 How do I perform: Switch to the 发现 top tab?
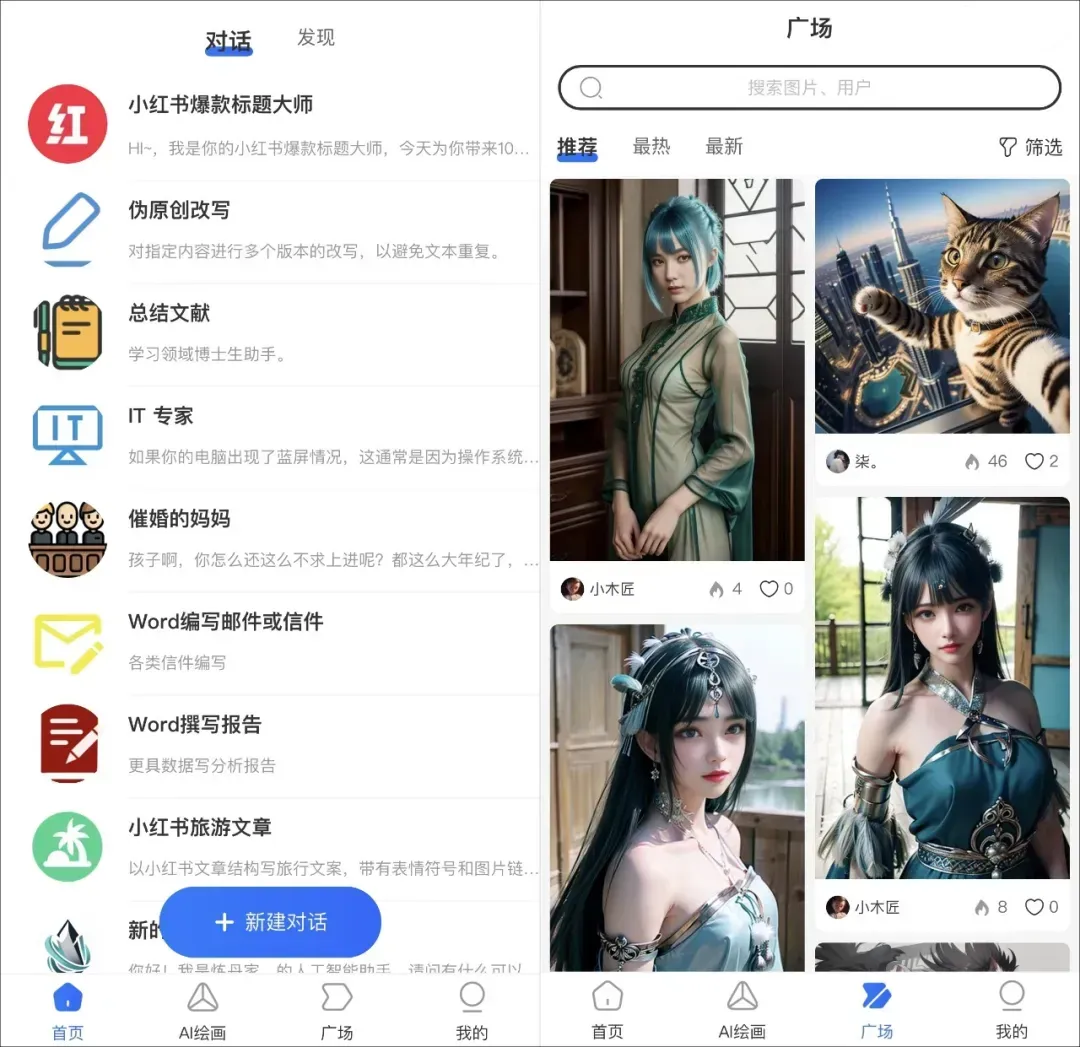(x=316, y=38)
